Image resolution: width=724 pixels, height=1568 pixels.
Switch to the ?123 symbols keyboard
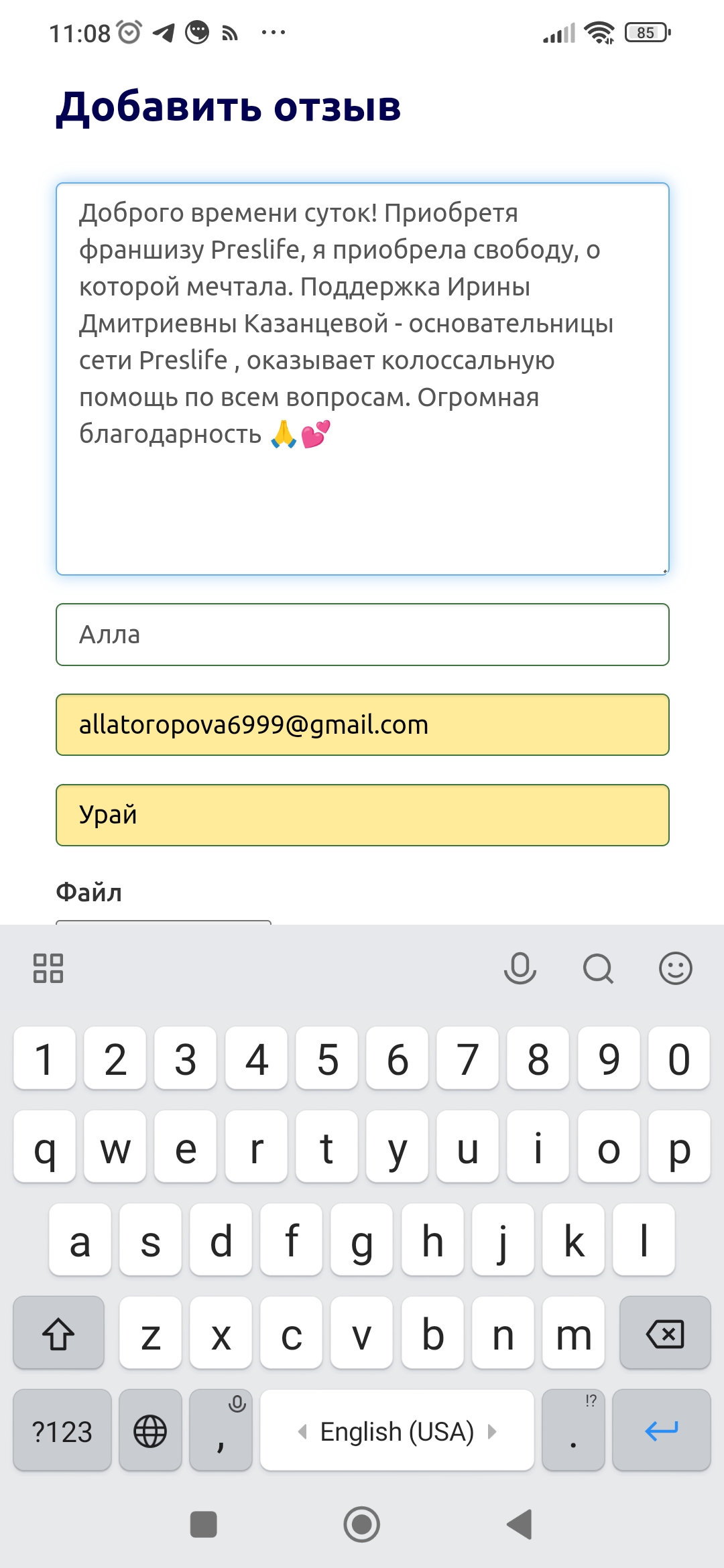[x=62, y=1431]
